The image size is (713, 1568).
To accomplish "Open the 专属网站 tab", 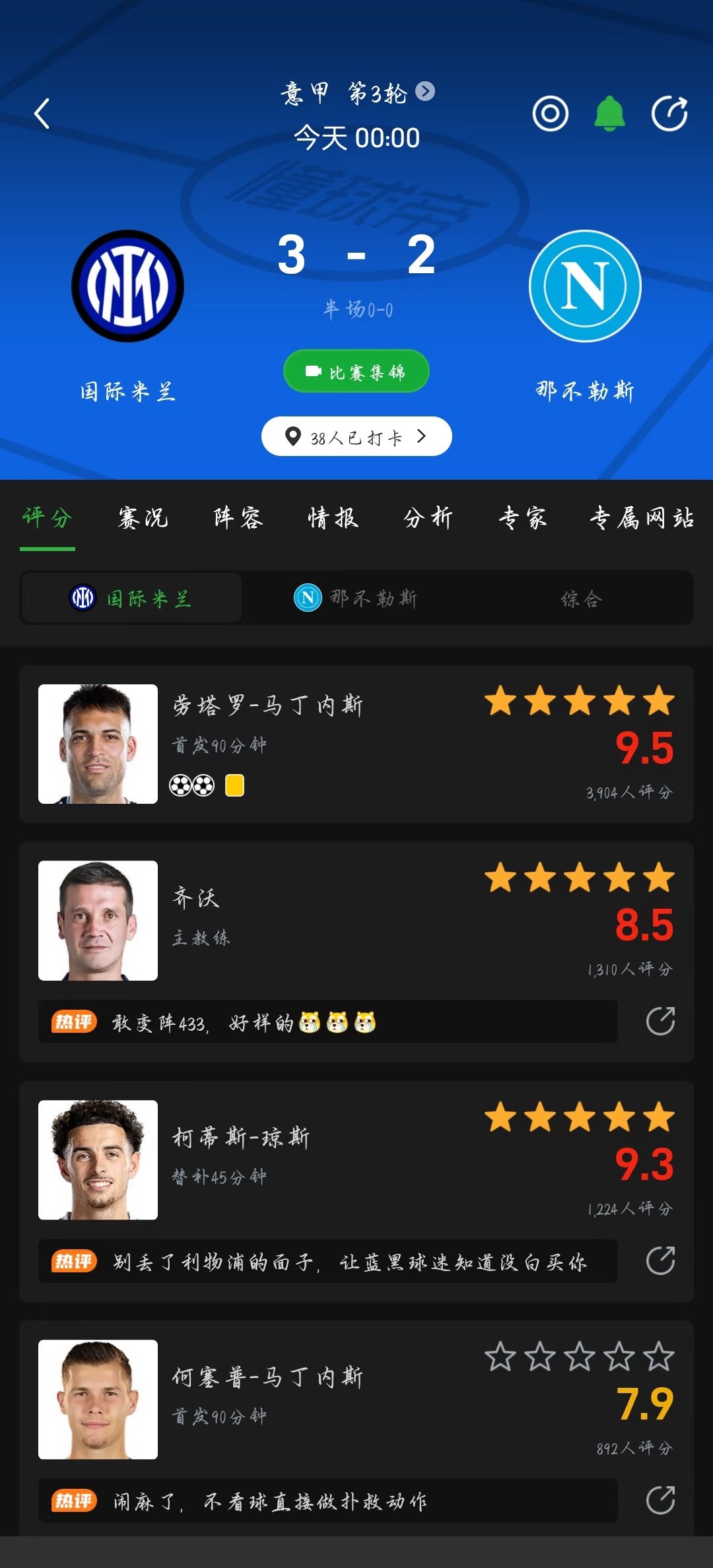I will (x=642, y=518).
